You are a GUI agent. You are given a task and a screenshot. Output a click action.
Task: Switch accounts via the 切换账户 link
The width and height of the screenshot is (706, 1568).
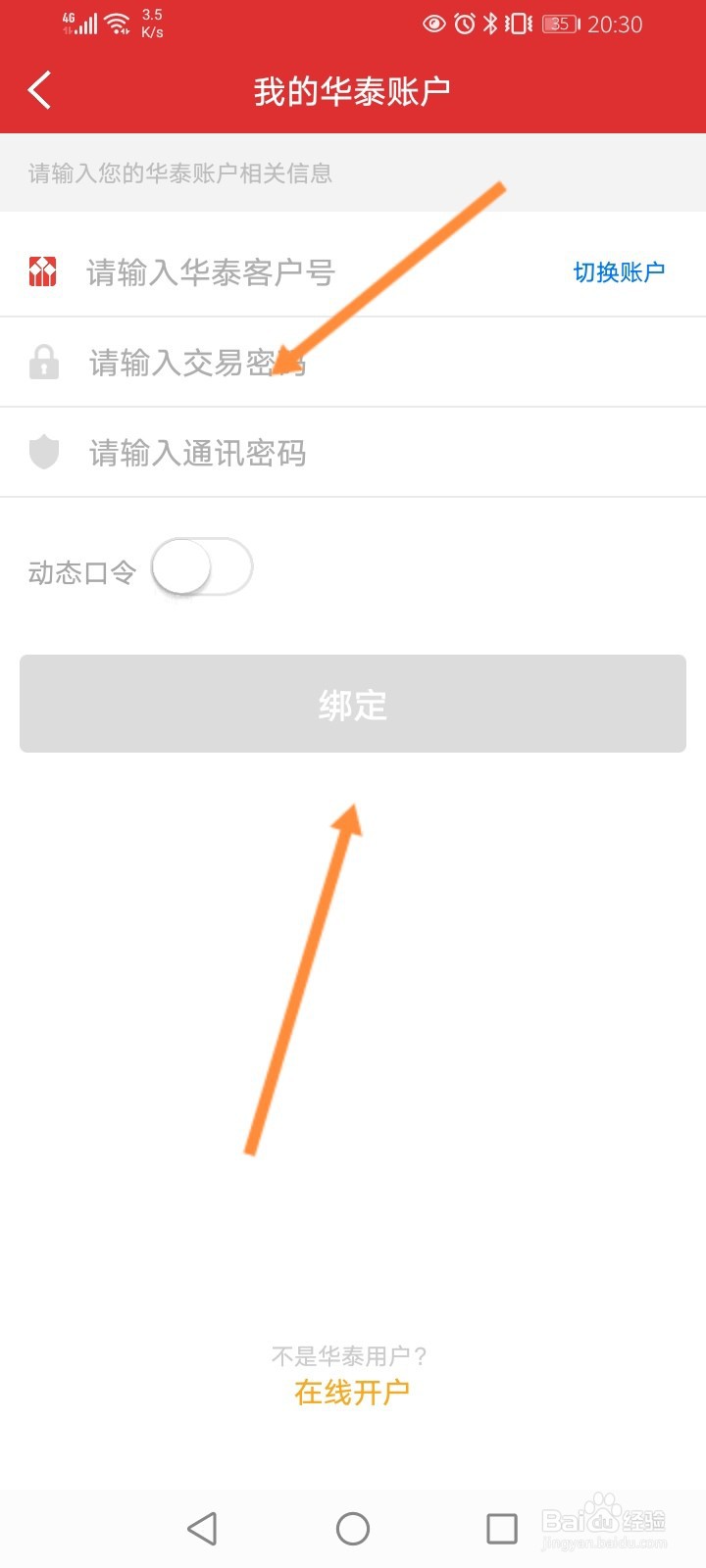point(620,271)
